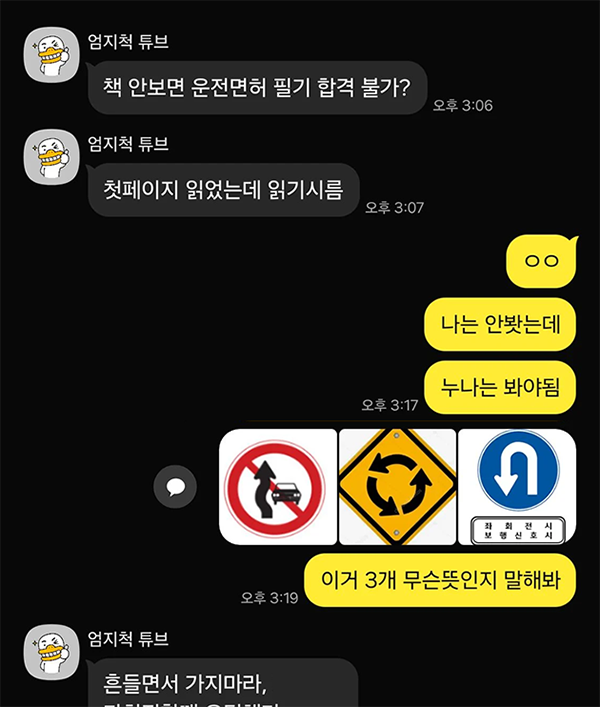Open the U-turn sign photo

coord(517,487)
